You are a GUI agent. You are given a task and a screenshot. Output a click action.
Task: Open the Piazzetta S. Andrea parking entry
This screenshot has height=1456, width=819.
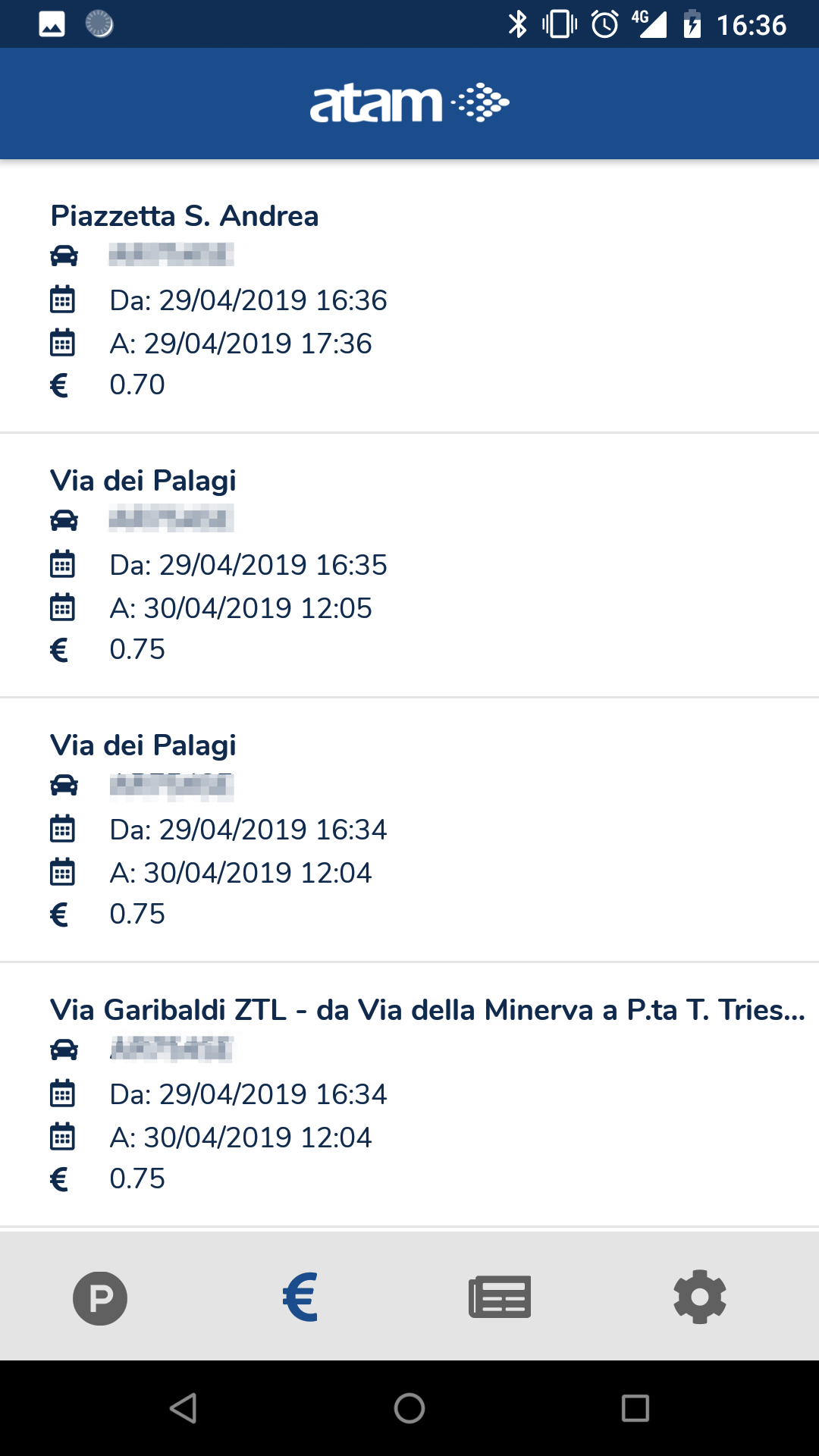coord(409,300)
